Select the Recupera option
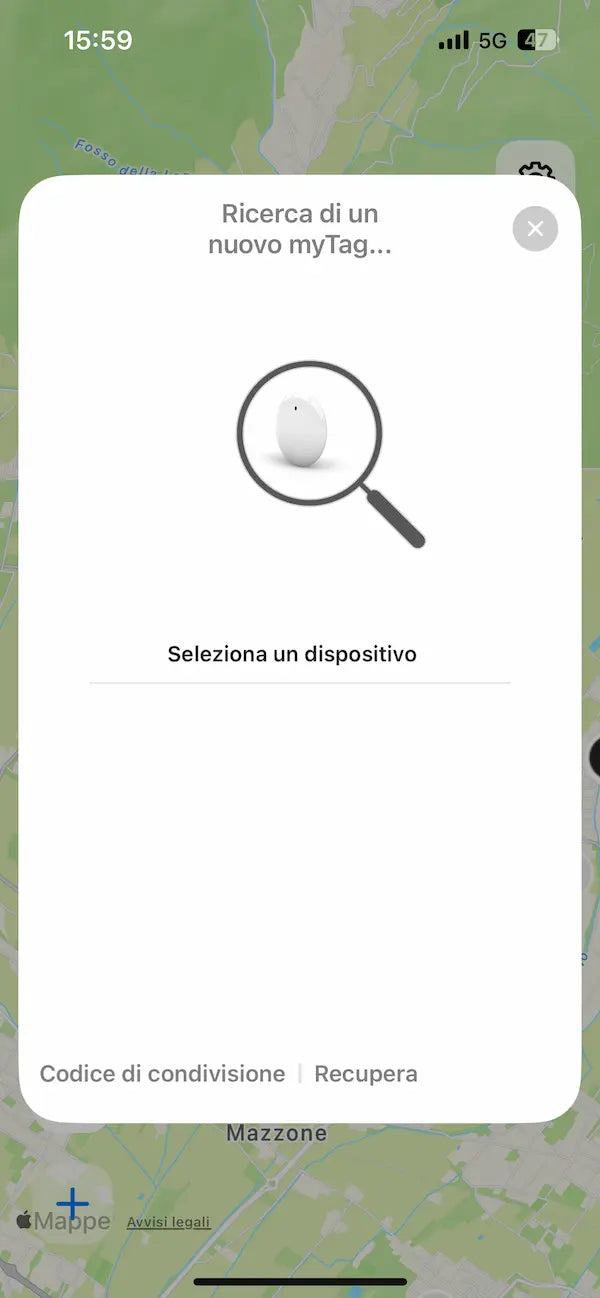This screenshot has width=600, height=1298. point(366,1074)
